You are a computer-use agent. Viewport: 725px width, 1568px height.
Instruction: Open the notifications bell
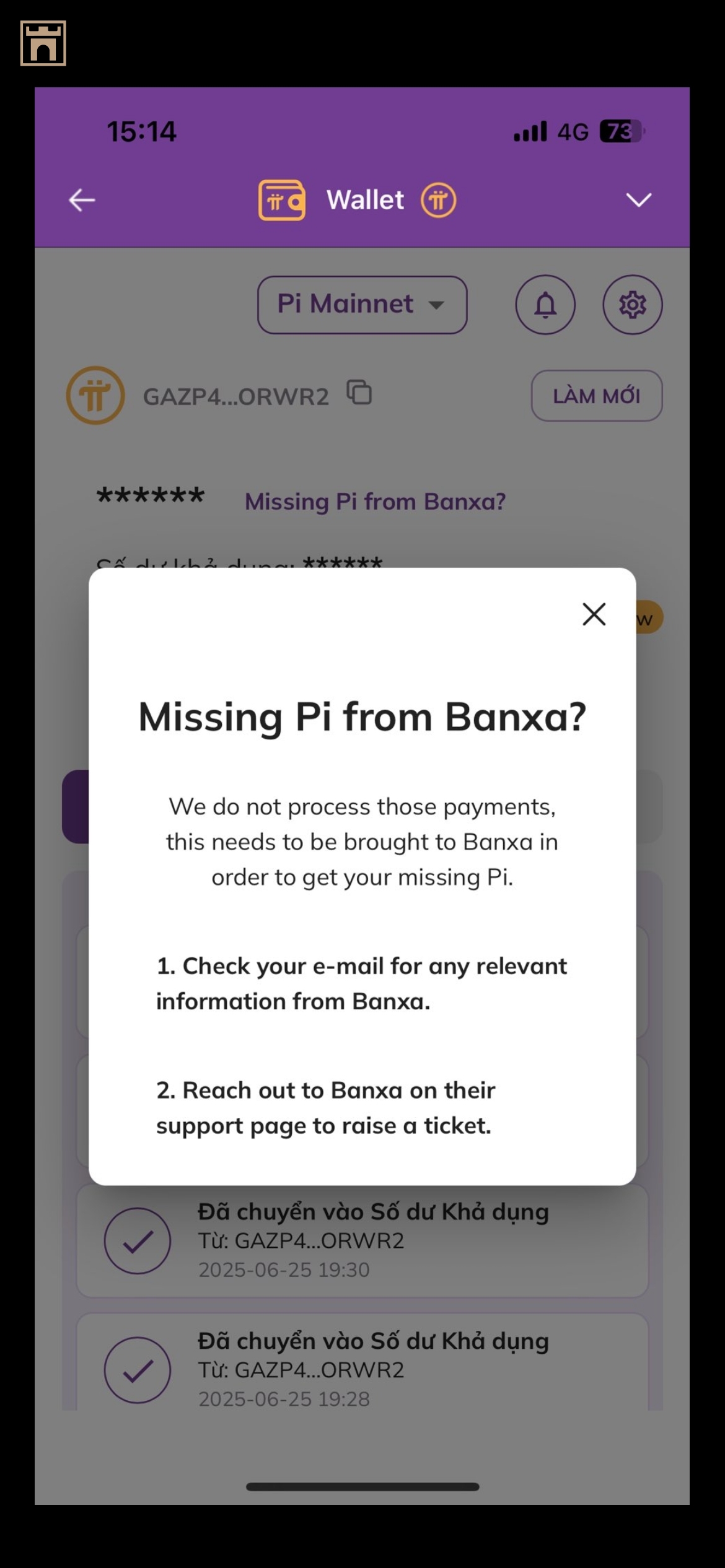(x=545, y=305)
